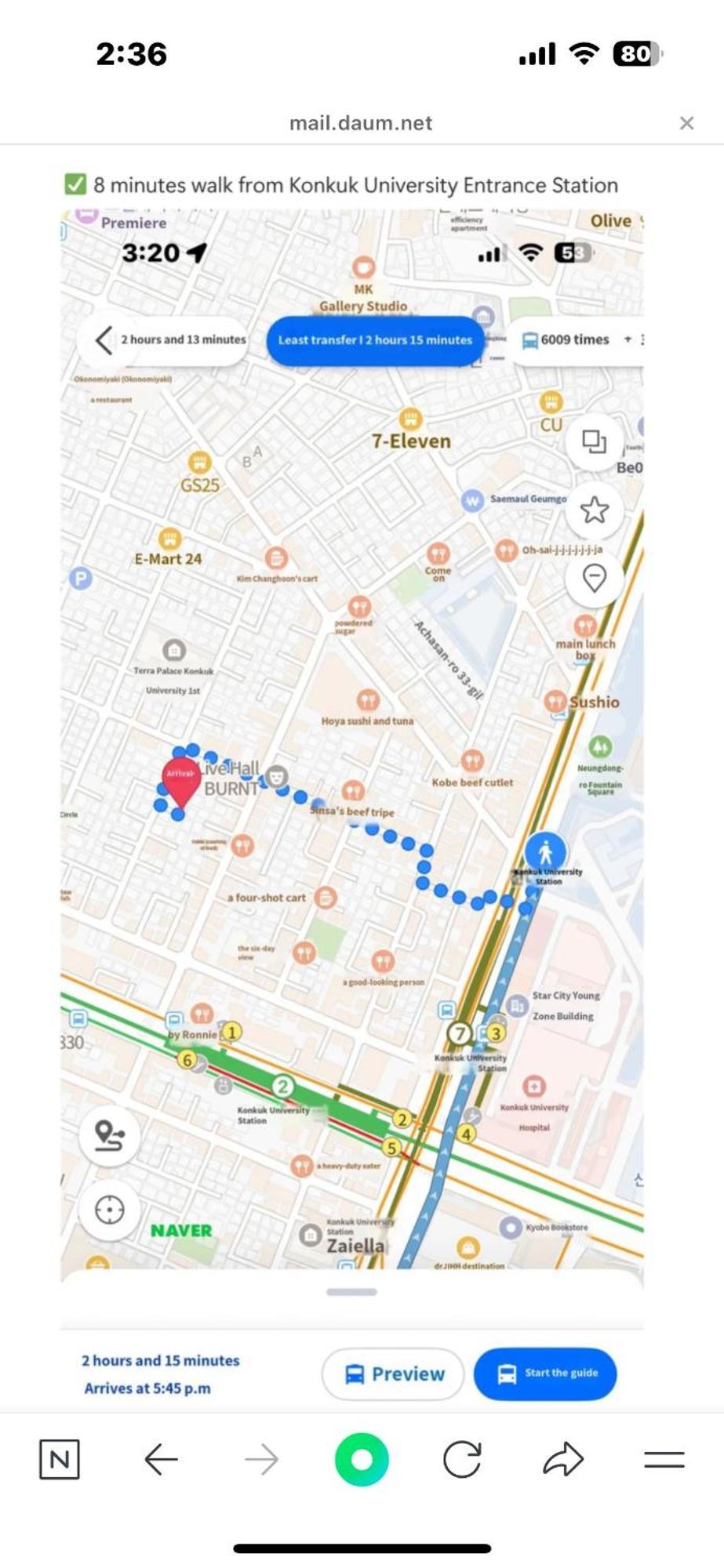Share this page
The height and width of the screenshot is (1568, 724).
[x=563, y=1459]
